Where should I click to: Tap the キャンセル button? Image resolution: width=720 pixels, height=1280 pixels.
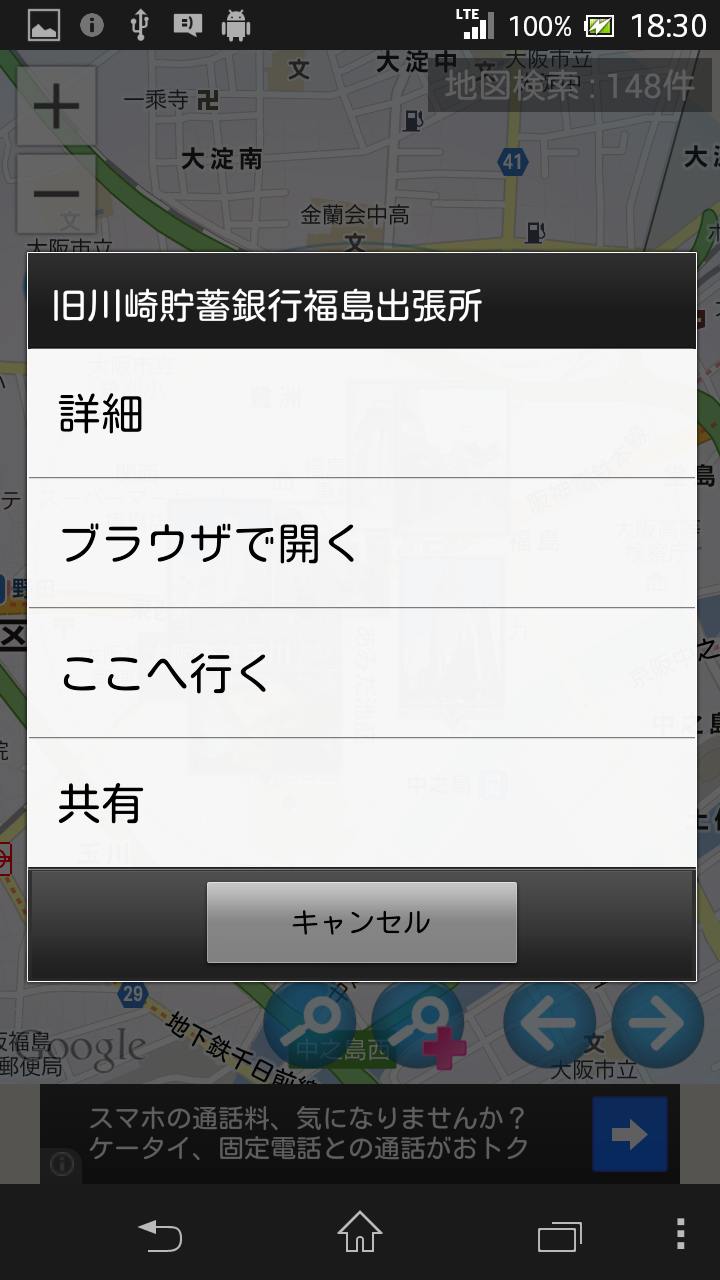(362, 922)
